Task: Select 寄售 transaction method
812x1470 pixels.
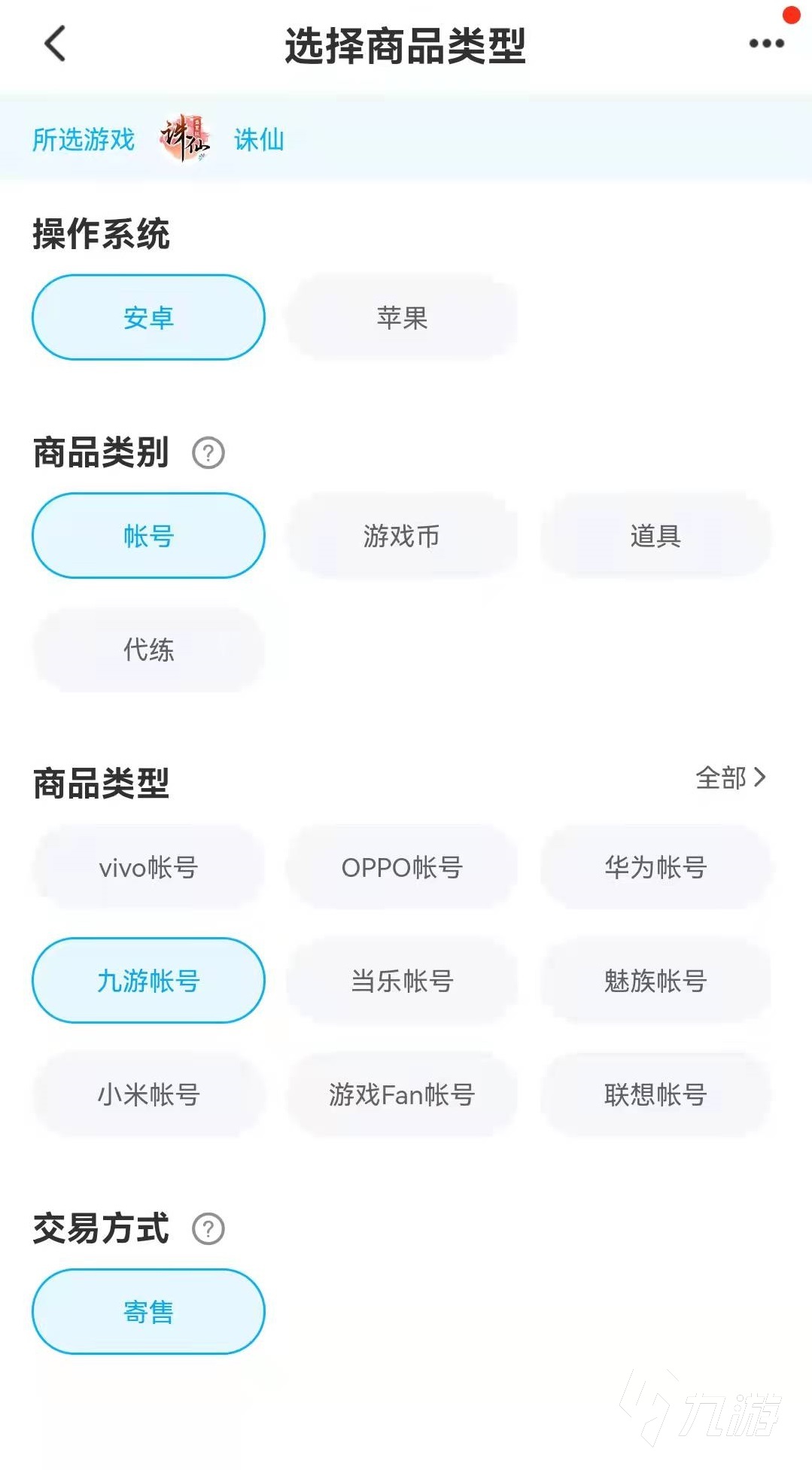Action: (x=148, y=1312)
